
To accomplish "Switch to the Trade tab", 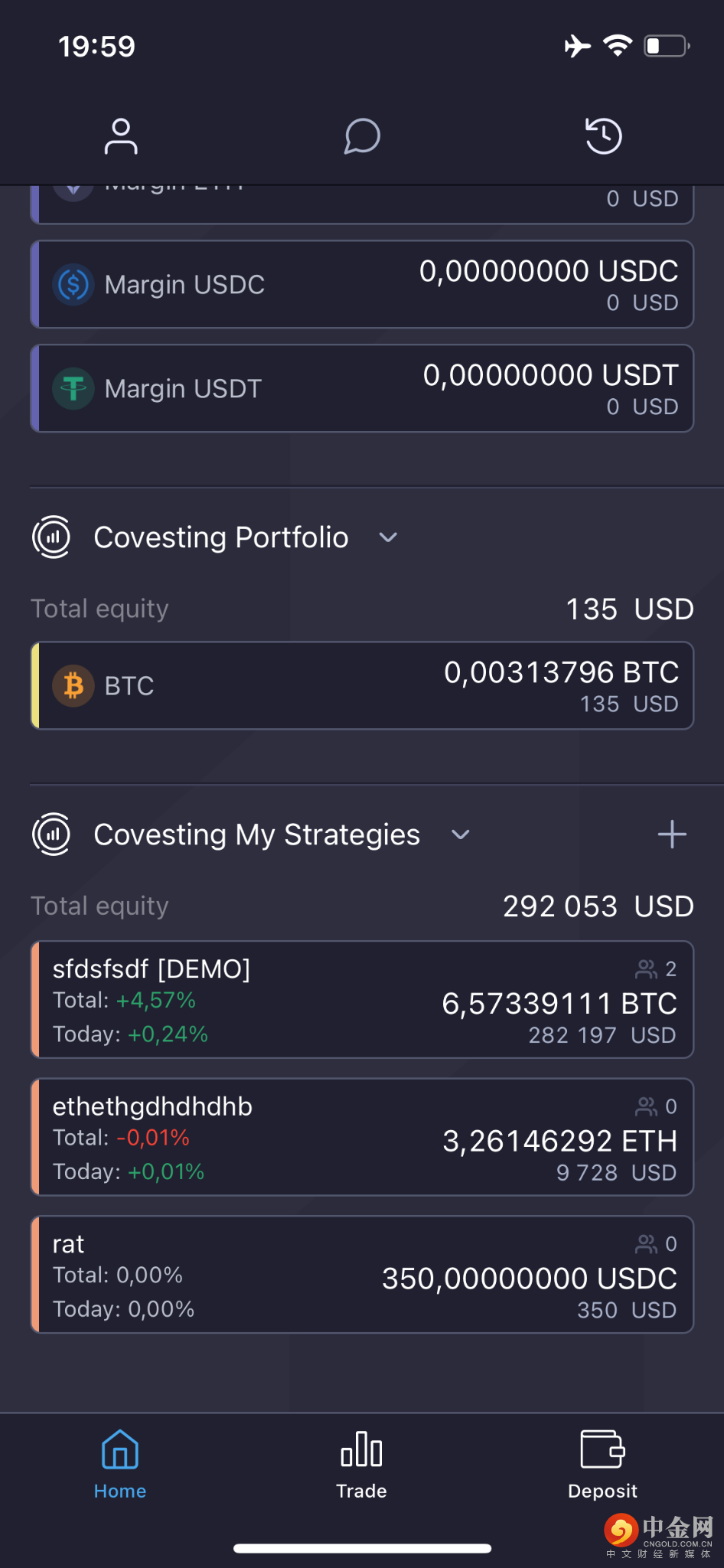I will [x=361, y=1465].
